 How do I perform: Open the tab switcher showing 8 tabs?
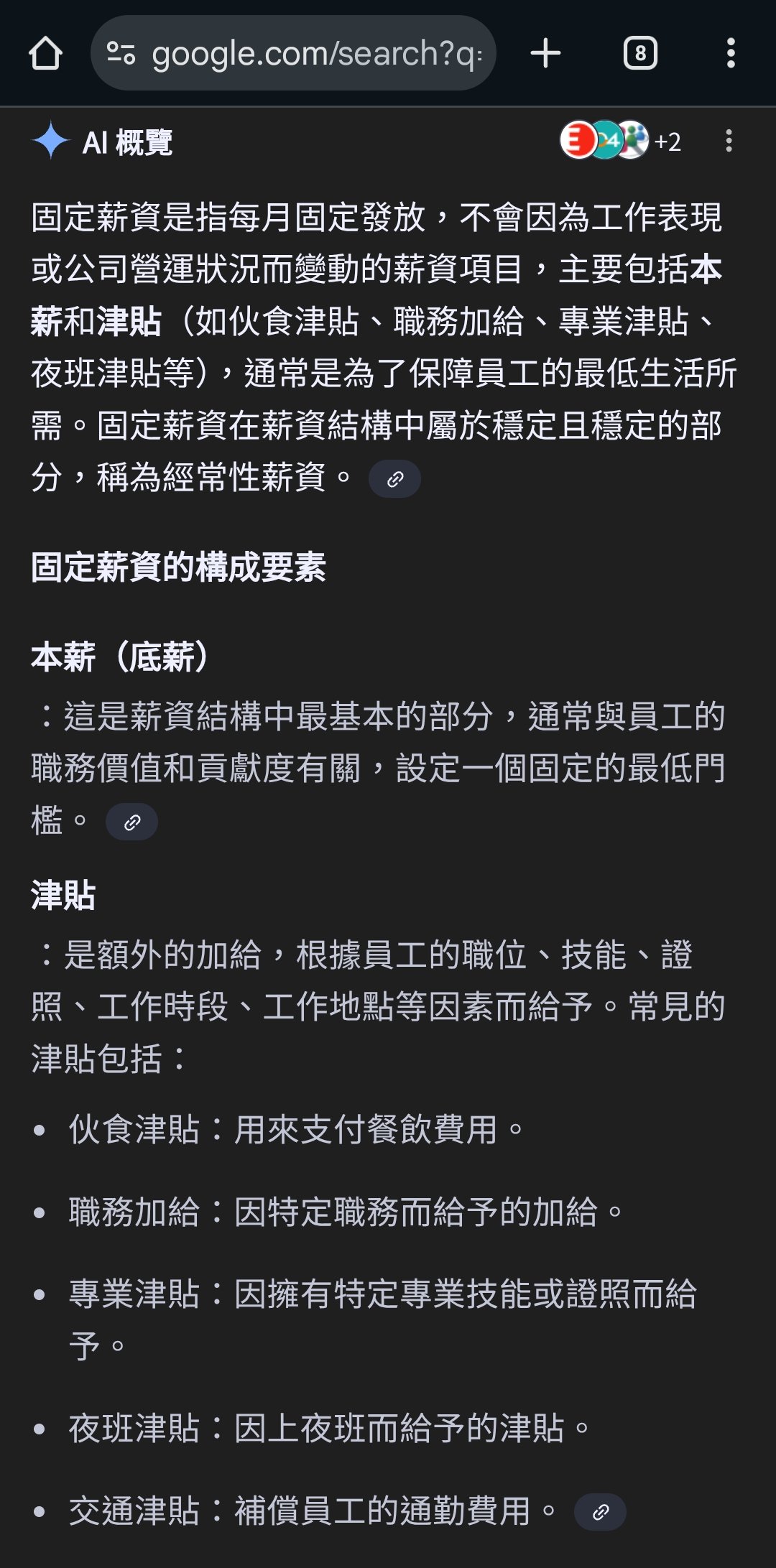640,53
